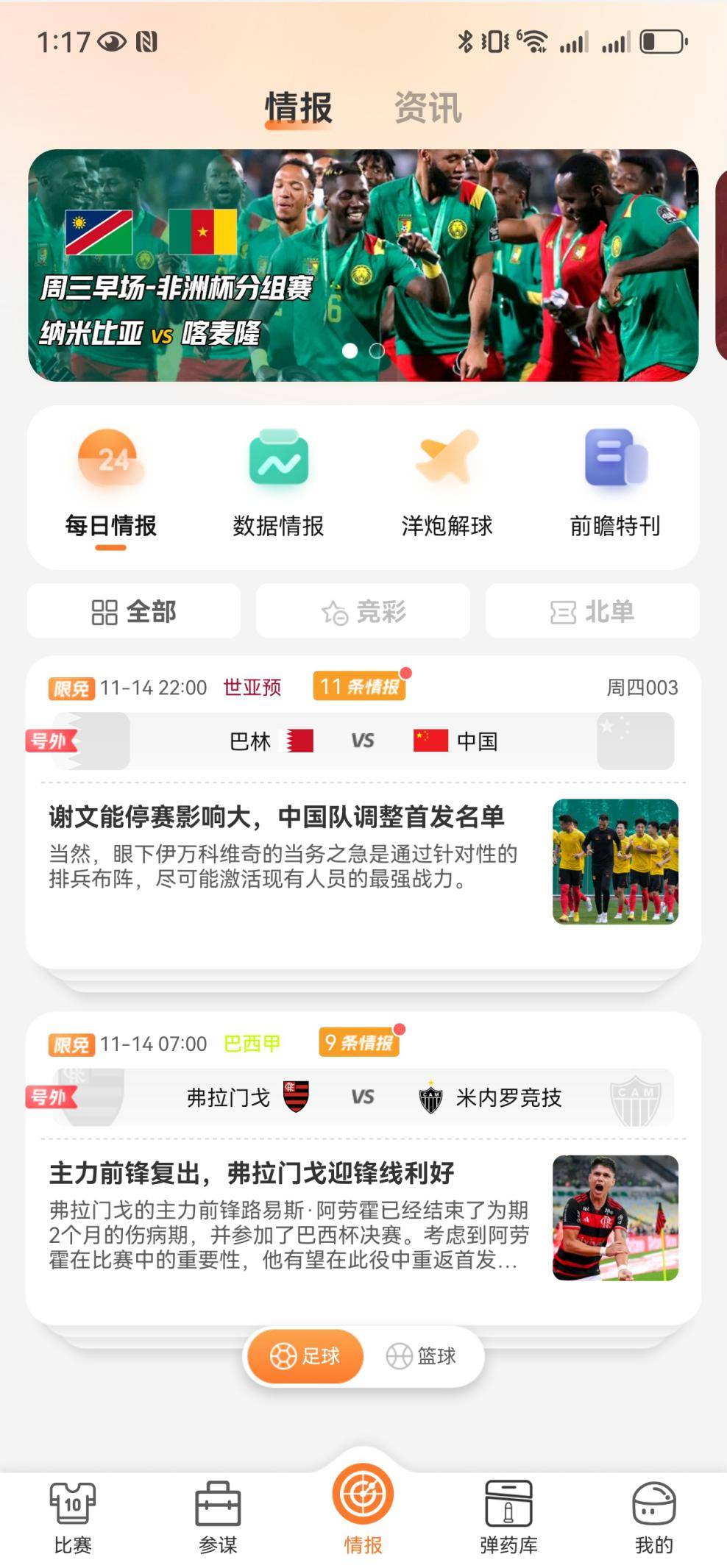Go to the 比赛 tab
The width and height of the screenshot is (727, 1568).
click(73, 1517)
